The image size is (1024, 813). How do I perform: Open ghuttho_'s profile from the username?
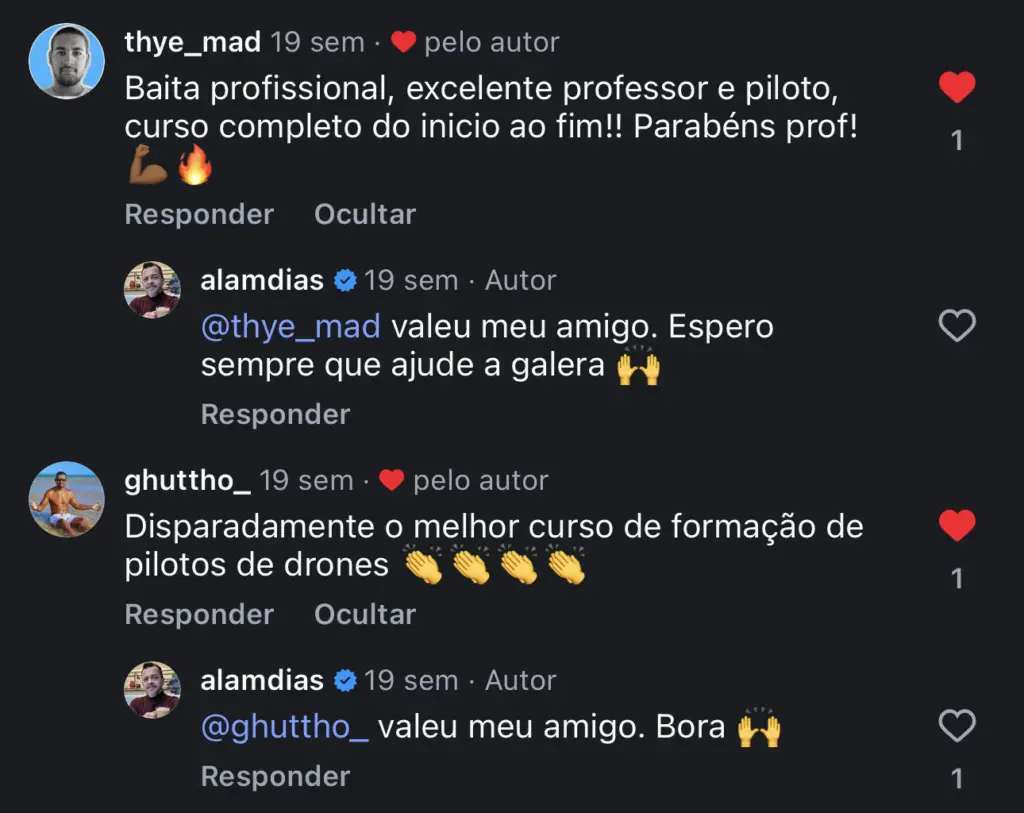[188, 480]
